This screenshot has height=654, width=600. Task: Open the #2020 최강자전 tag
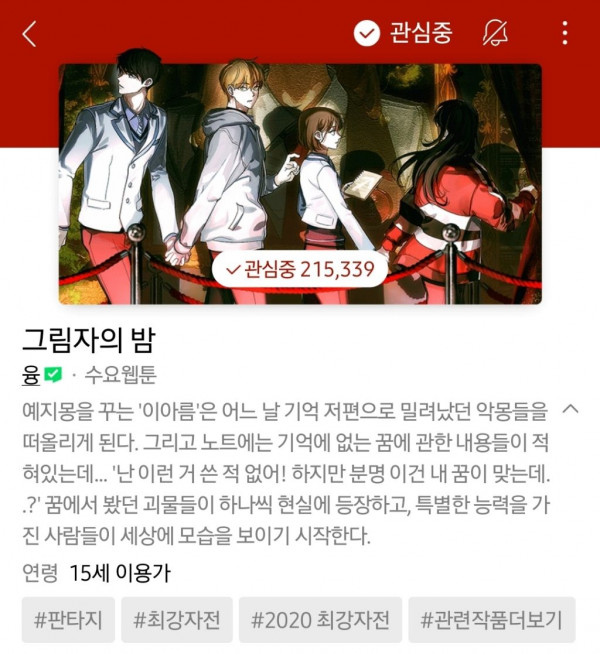[321, 619]
